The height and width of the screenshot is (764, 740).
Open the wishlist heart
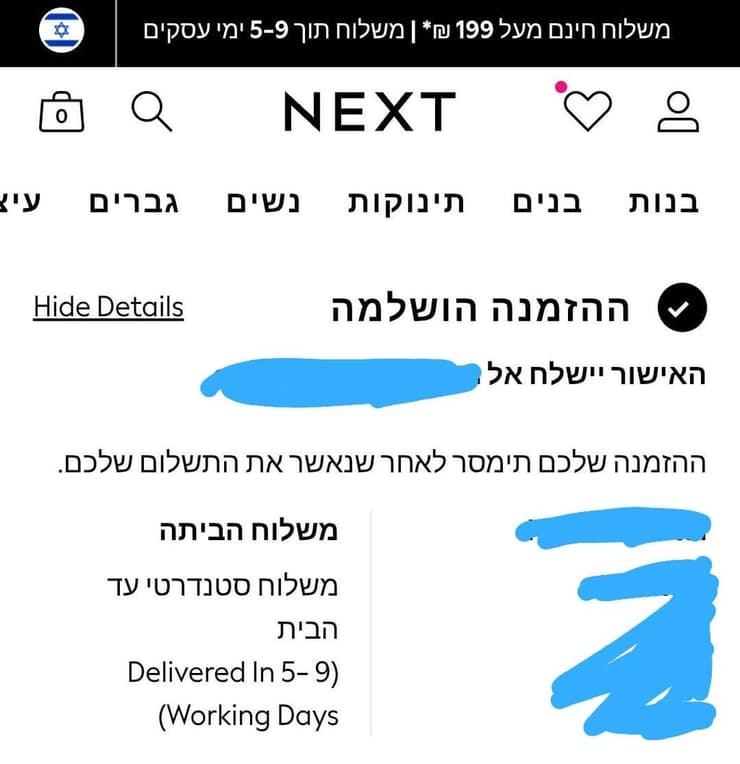tap(586, 111)
